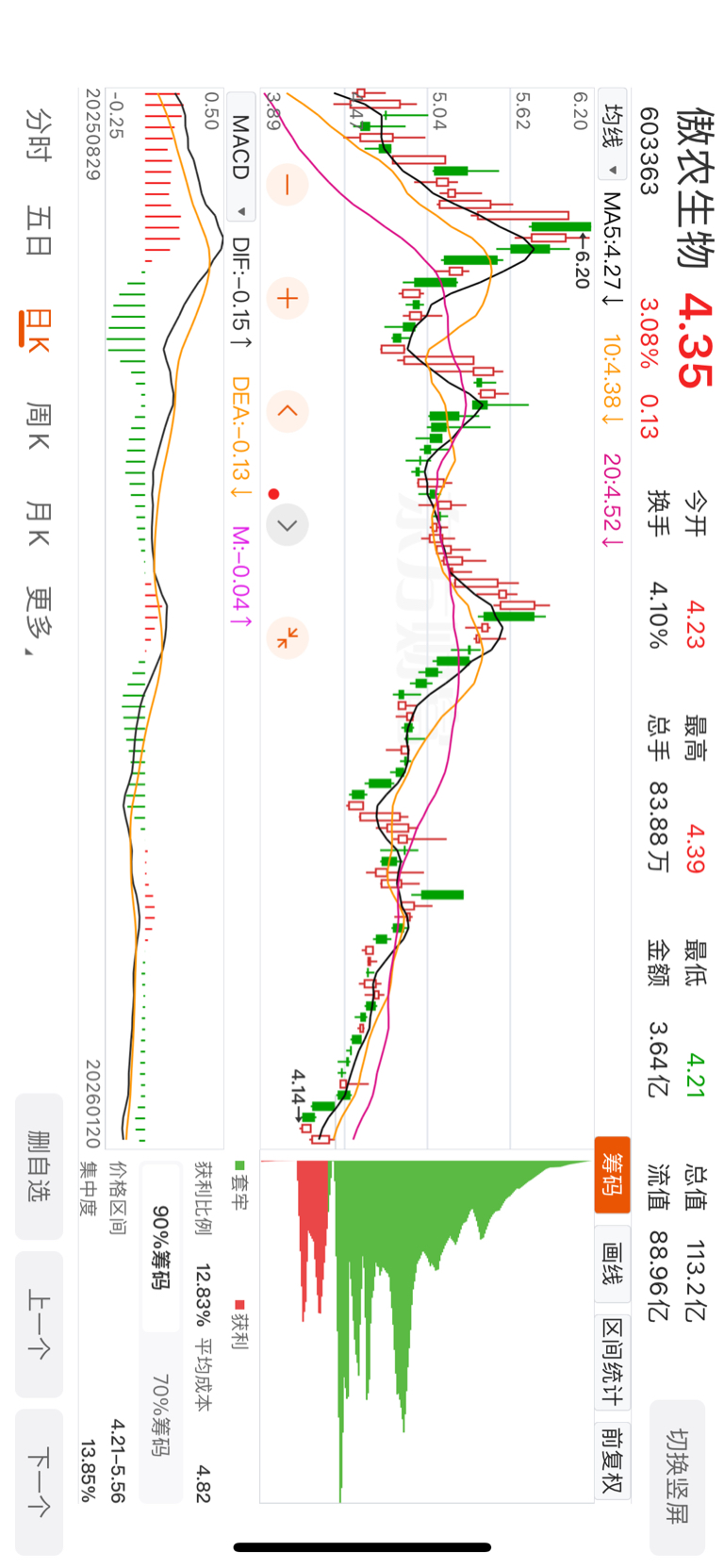Select the 筹码 panel tab
Image resolution: width=724 pixels, height=1568 pixels.
coord(612,1174)
